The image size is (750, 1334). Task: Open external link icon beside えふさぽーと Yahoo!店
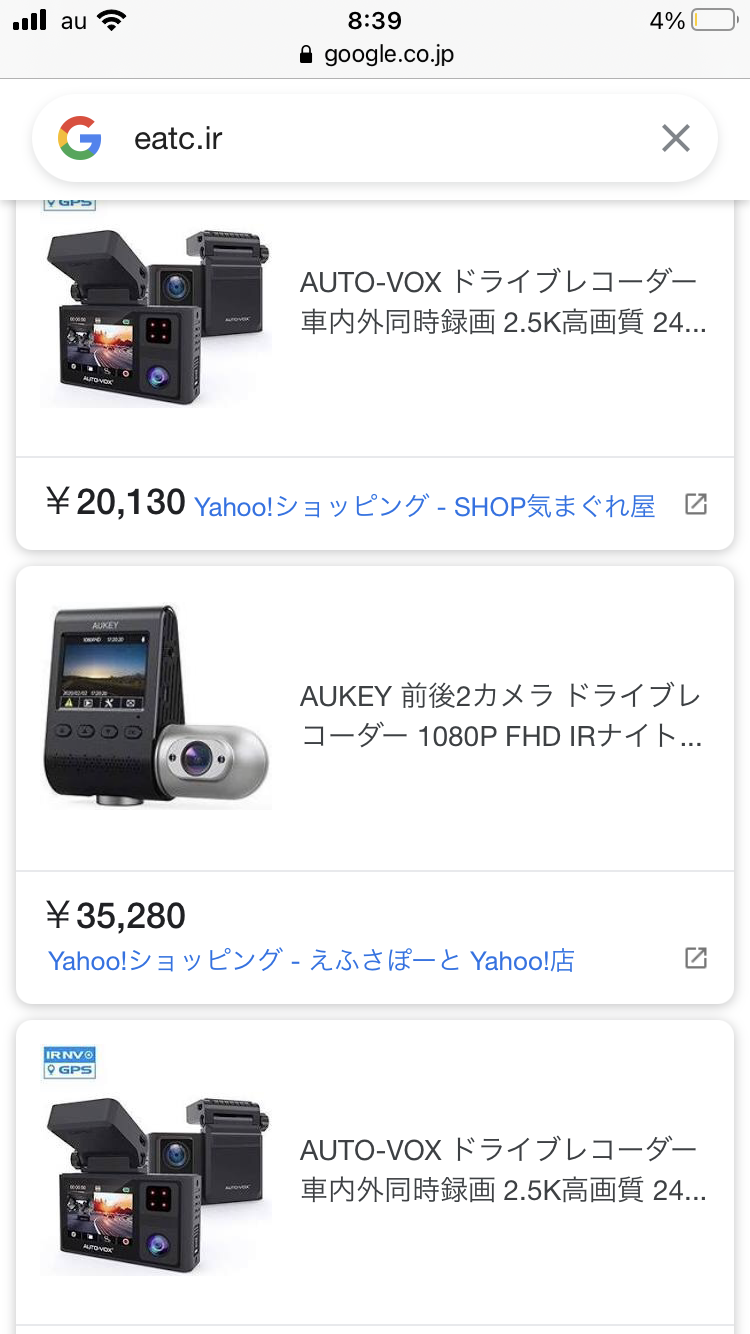tap(695, 958)
